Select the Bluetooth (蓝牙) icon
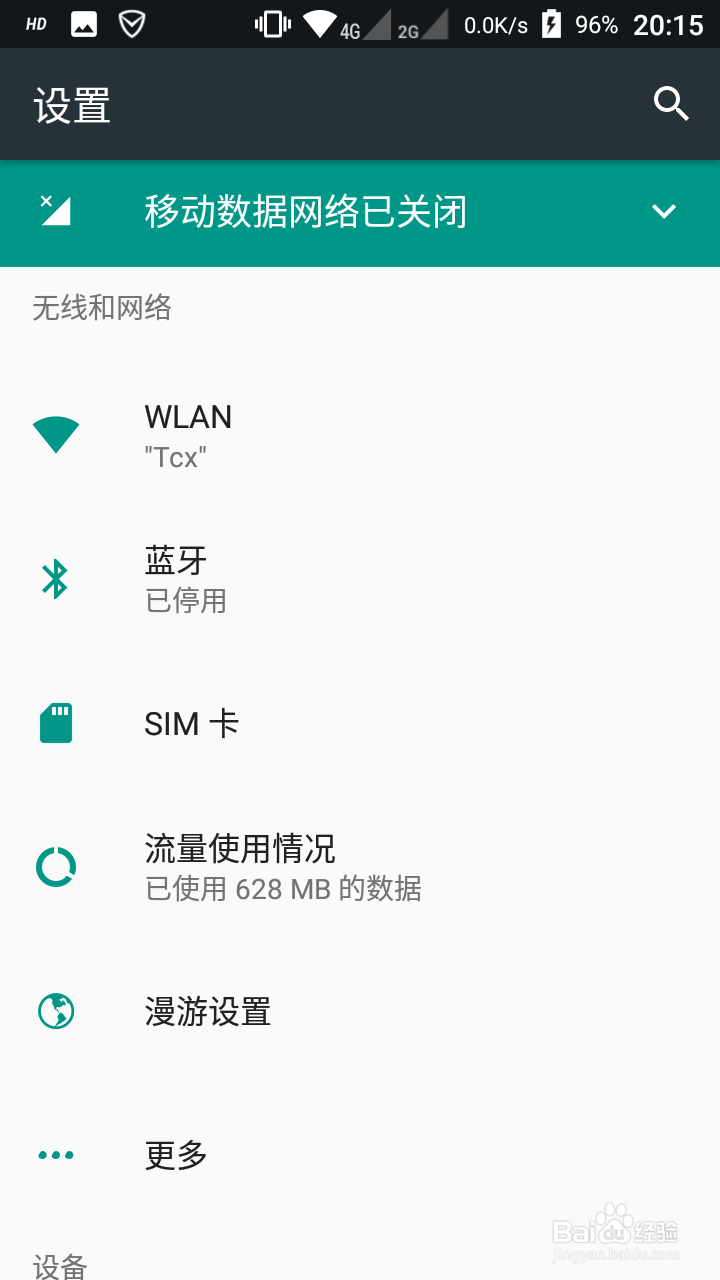 pos(55,578)
